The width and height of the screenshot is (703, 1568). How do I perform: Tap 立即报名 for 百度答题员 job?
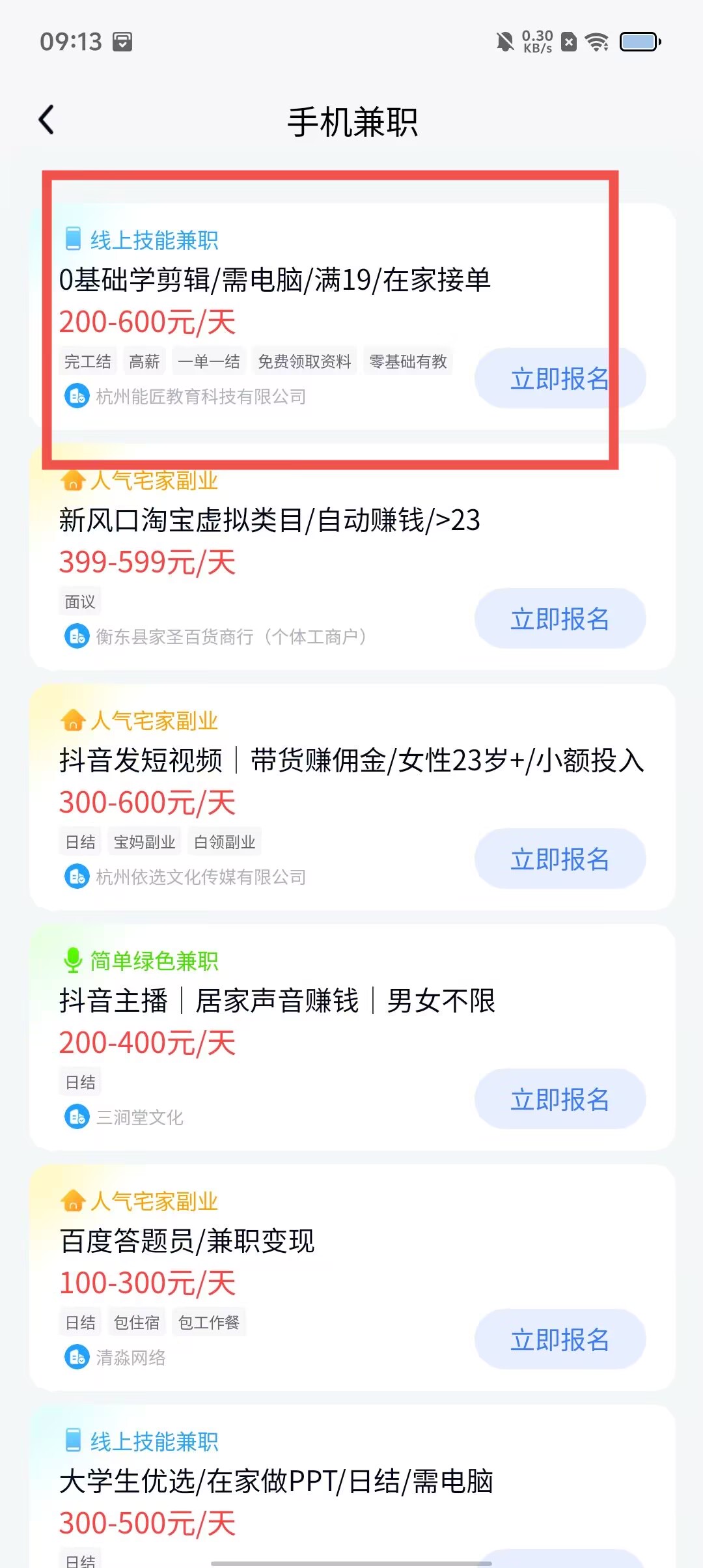coord(559,1339)
